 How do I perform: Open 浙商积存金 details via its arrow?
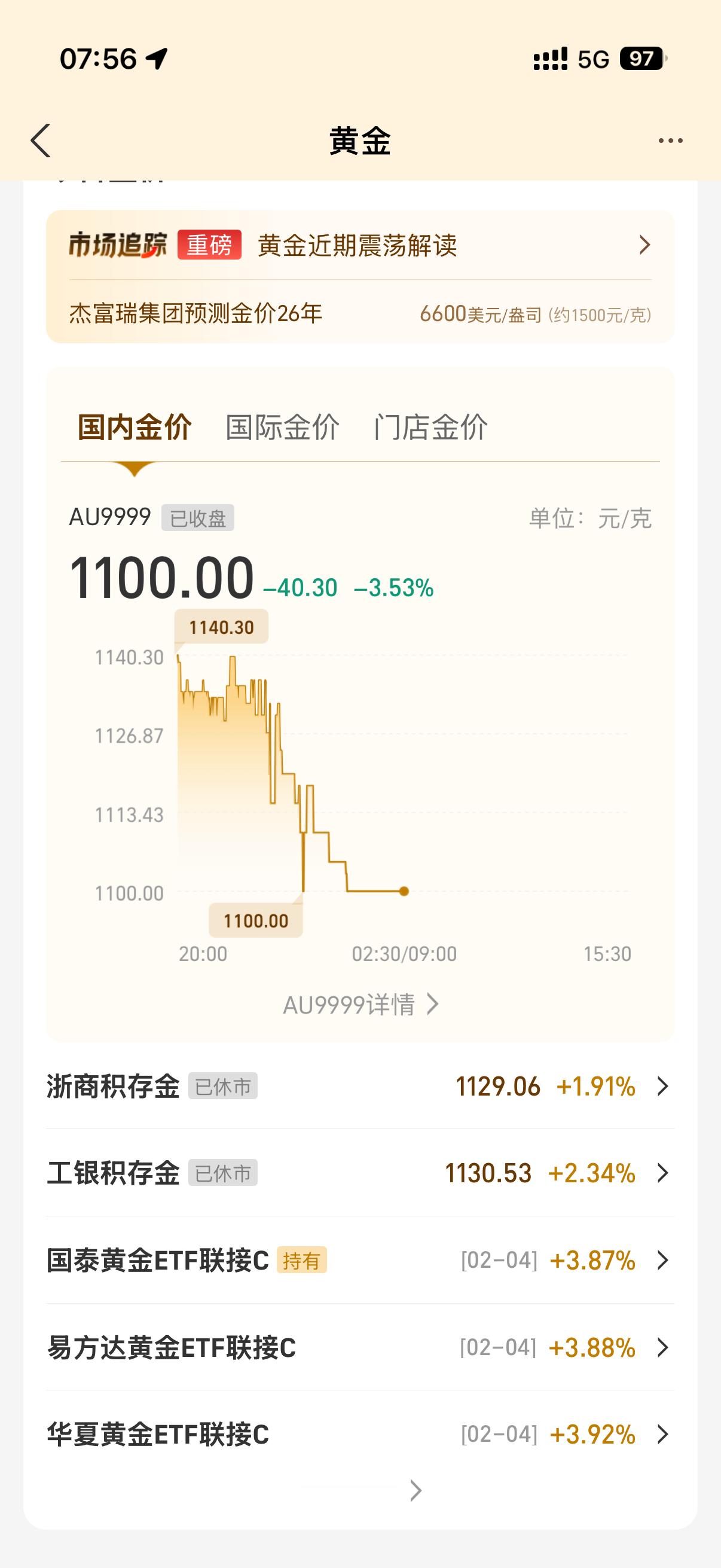(x=662, y=1087)
